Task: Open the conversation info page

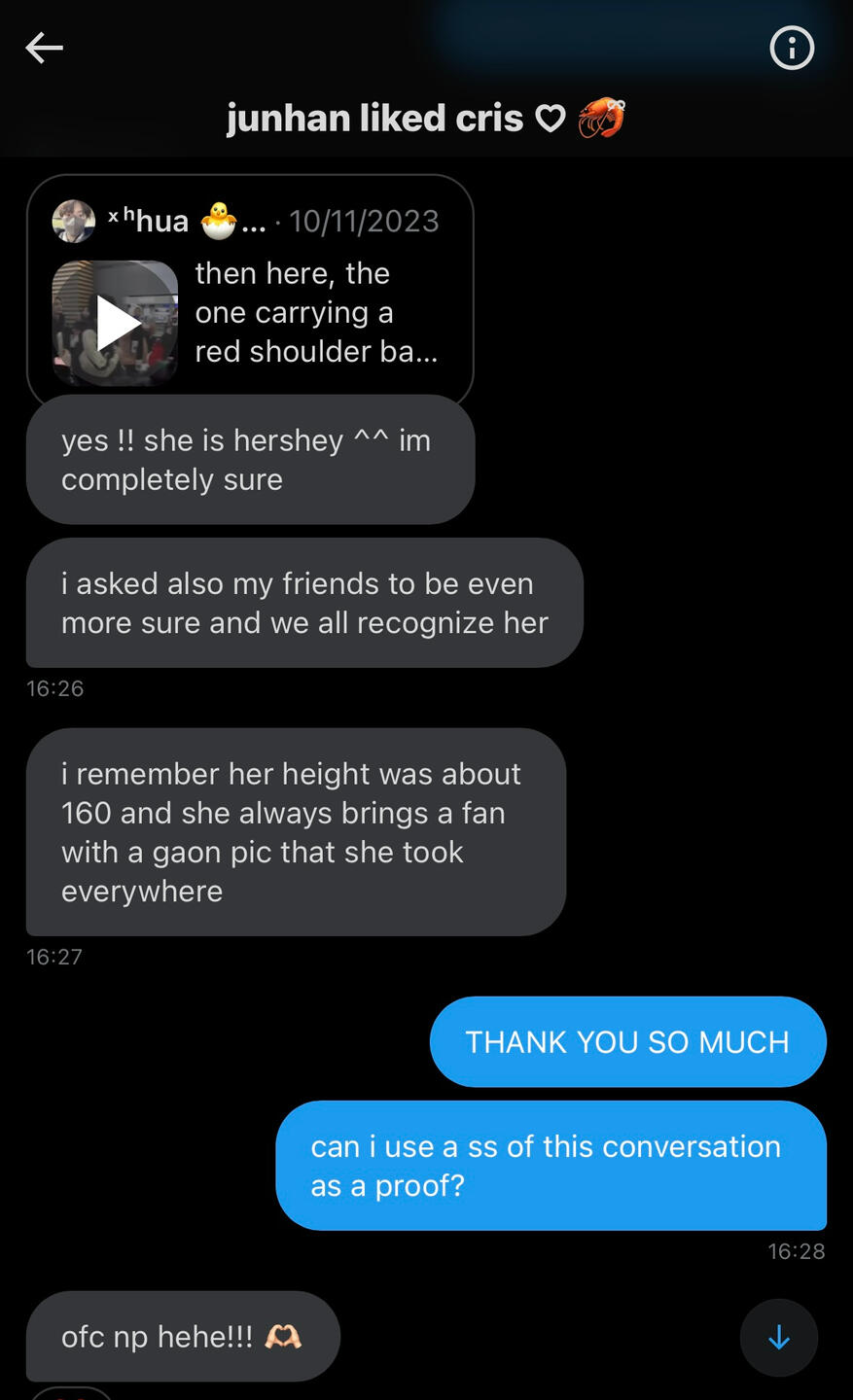Action: (792, 47)
